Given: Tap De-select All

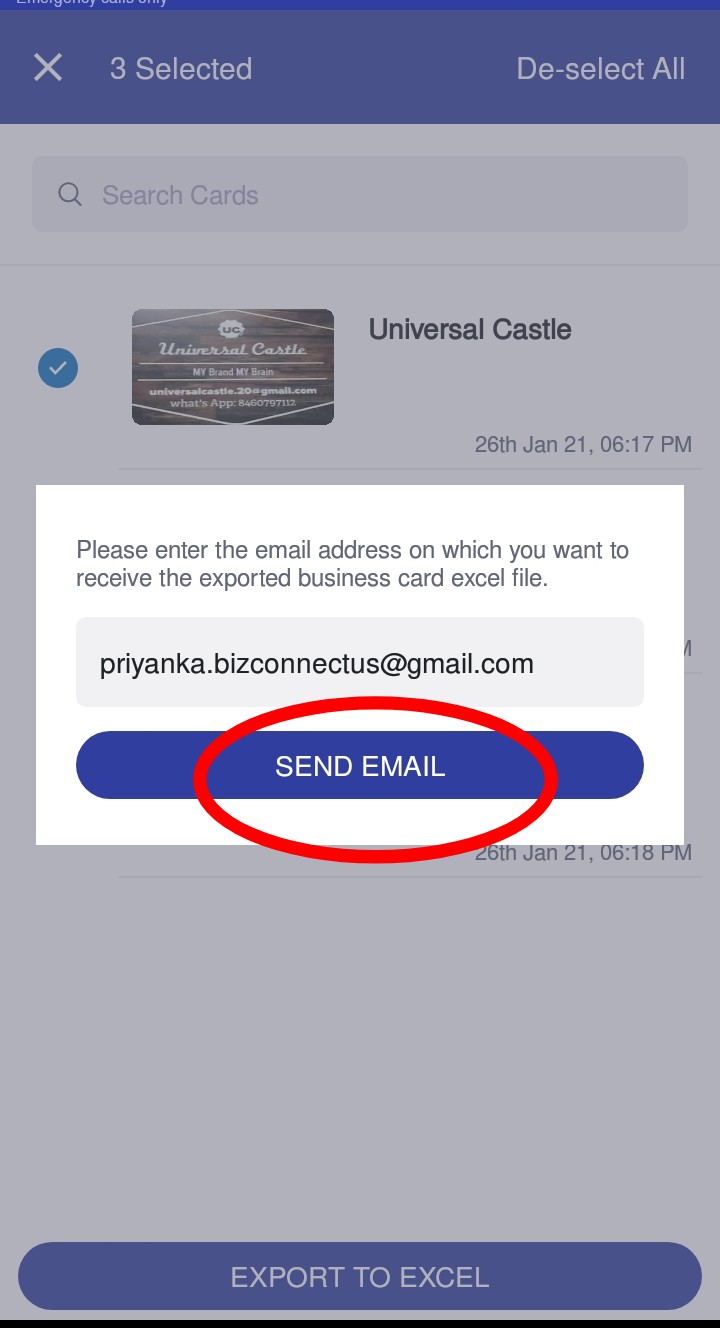Looking at the screenshot, I should tap(601, 69).
